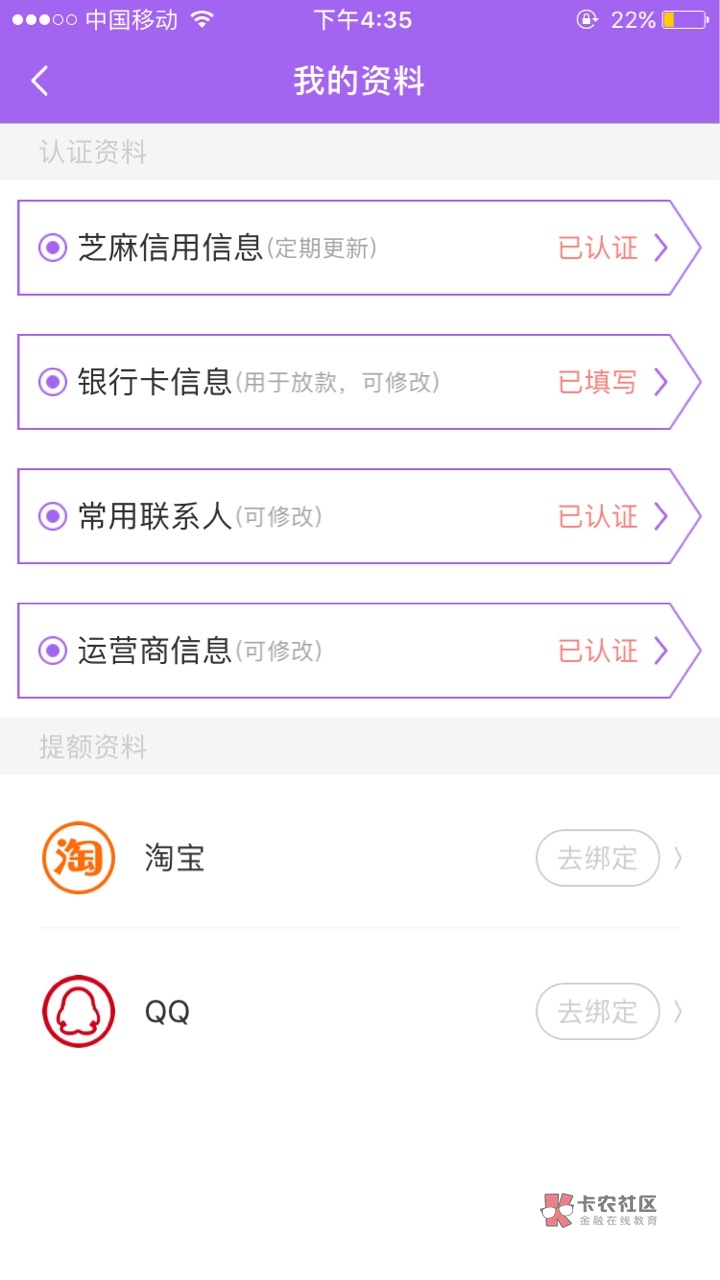720x1280 pixels.
Task: Tap 去绑定 button for QQ
Action: pyautogui.click(x=598, y=1012)
